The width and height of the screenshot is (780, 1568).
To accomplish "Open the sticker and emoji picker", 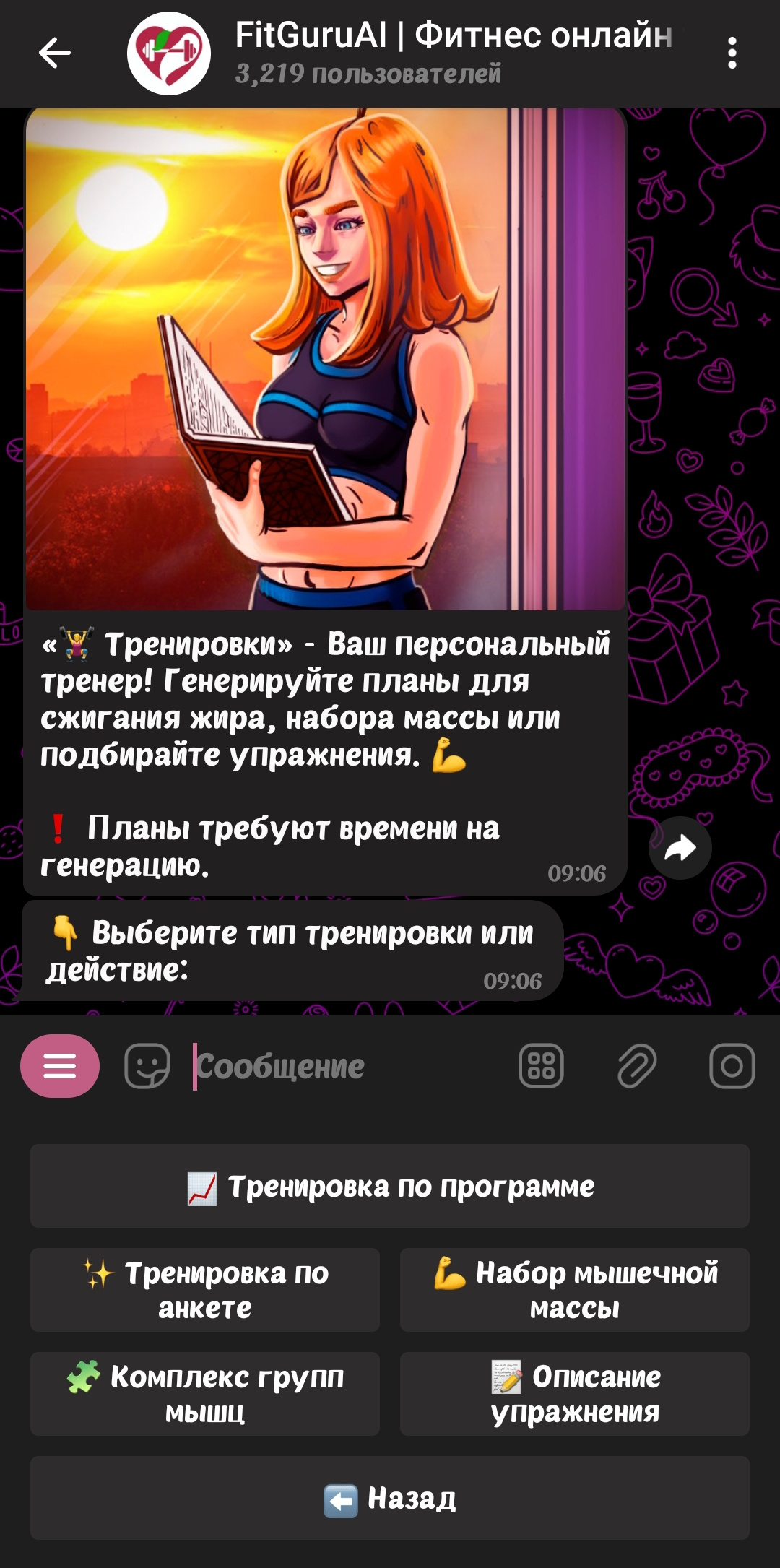I will (x=147, y=1066).
